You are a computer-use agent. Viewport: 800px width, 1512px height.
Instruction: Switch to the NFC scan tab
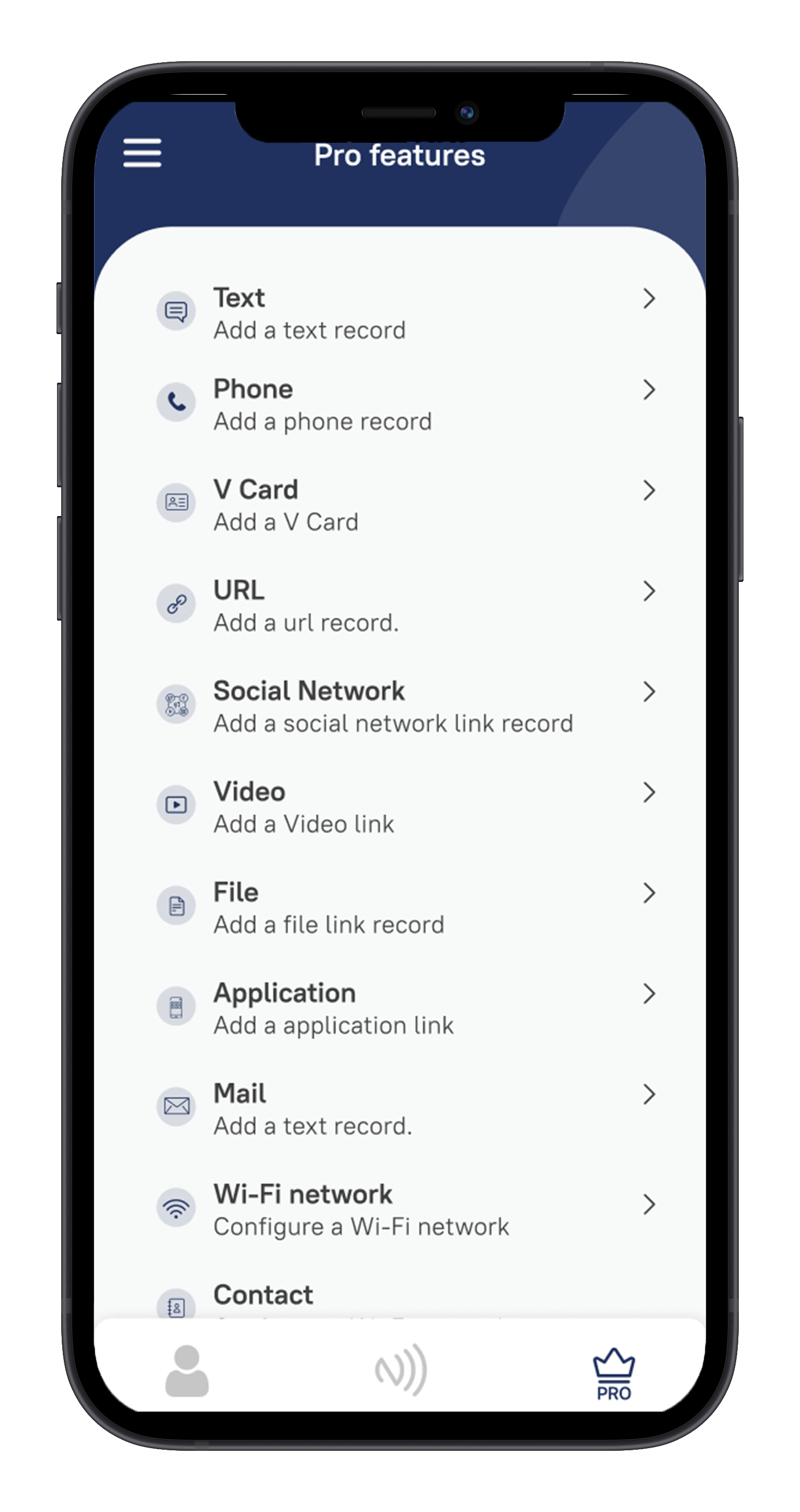(402, 1370)
